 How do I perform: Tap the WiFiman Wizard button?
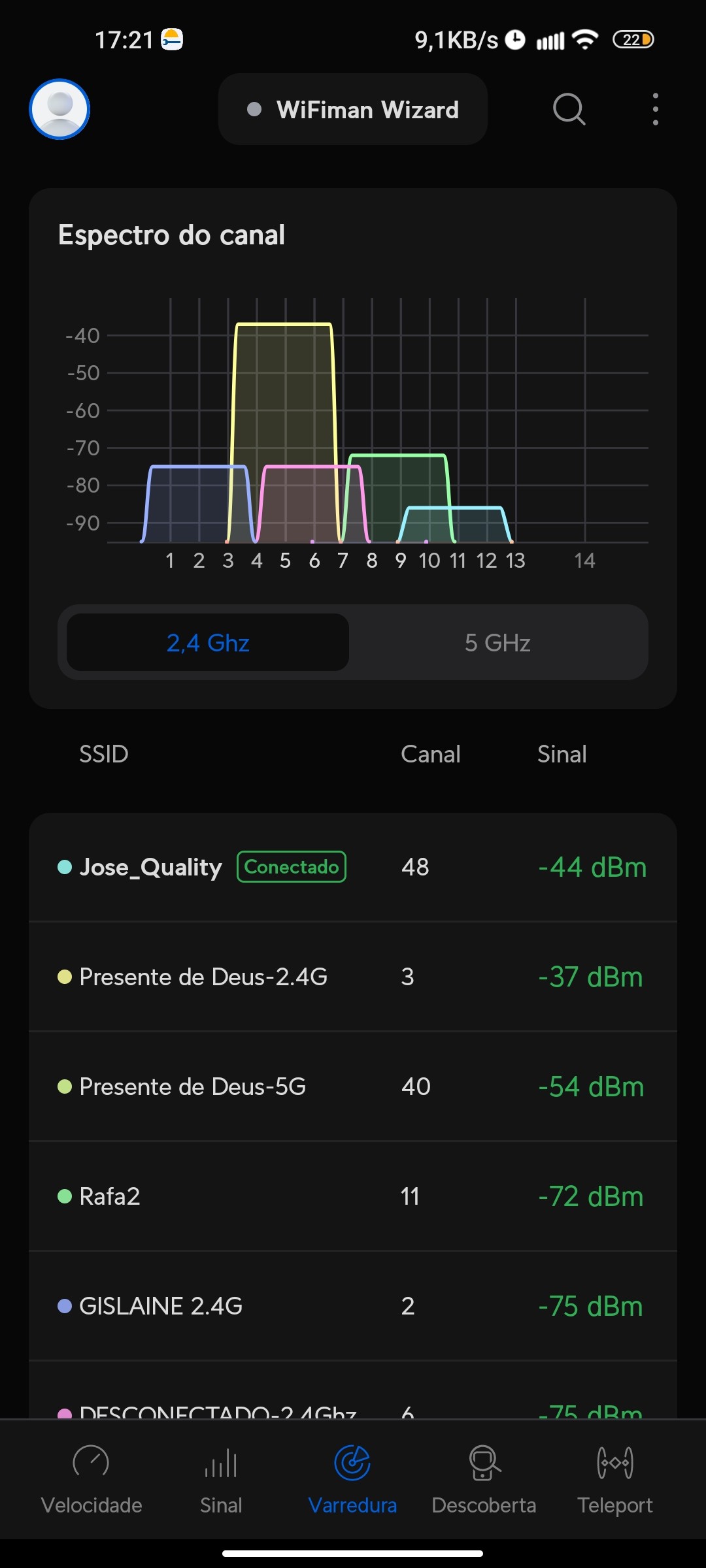point(353,109)
